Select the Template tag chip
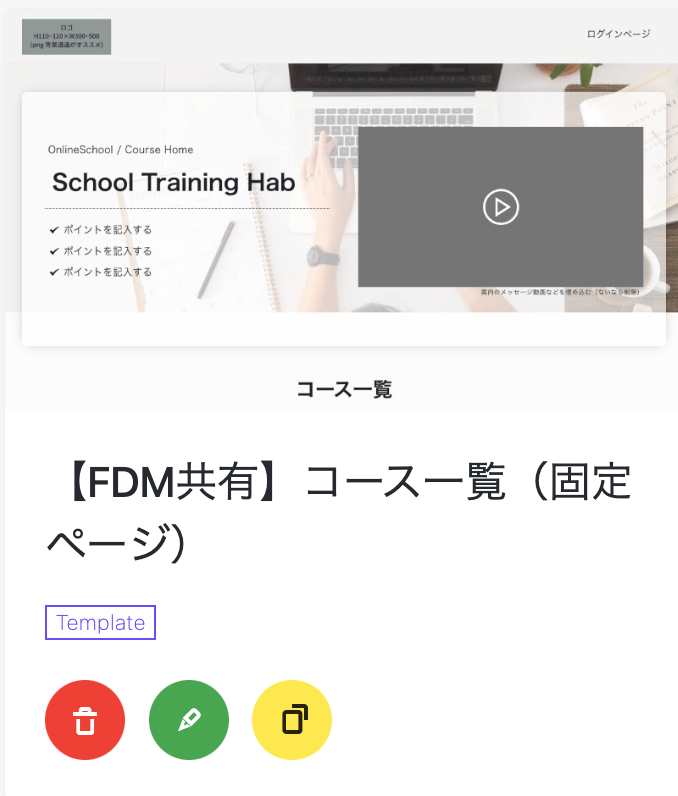This screenshot has height=796, width=678. 101,622
